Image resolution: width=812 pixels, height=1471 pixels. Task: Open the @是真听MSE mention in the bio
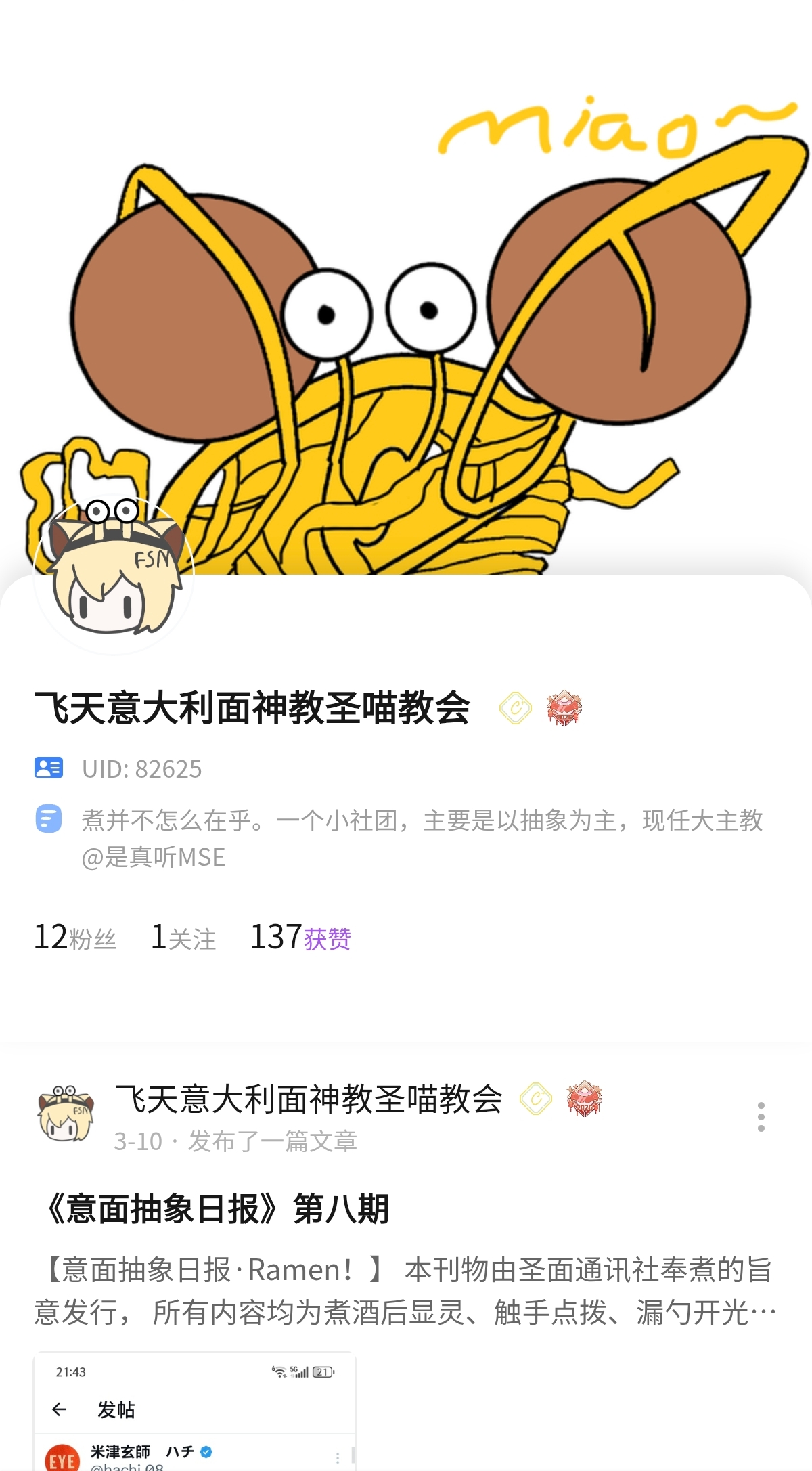point(154,858)
